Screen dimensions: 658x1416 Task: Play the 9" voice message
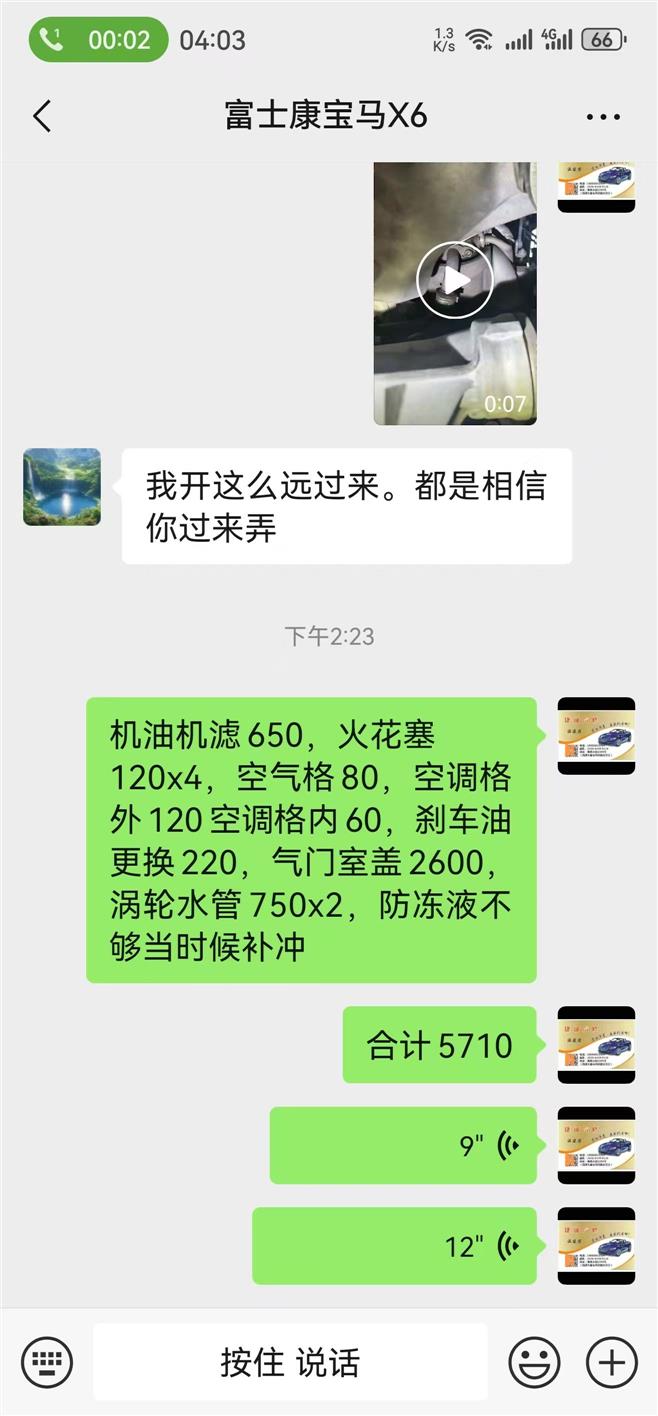[x=403, y=1145]
